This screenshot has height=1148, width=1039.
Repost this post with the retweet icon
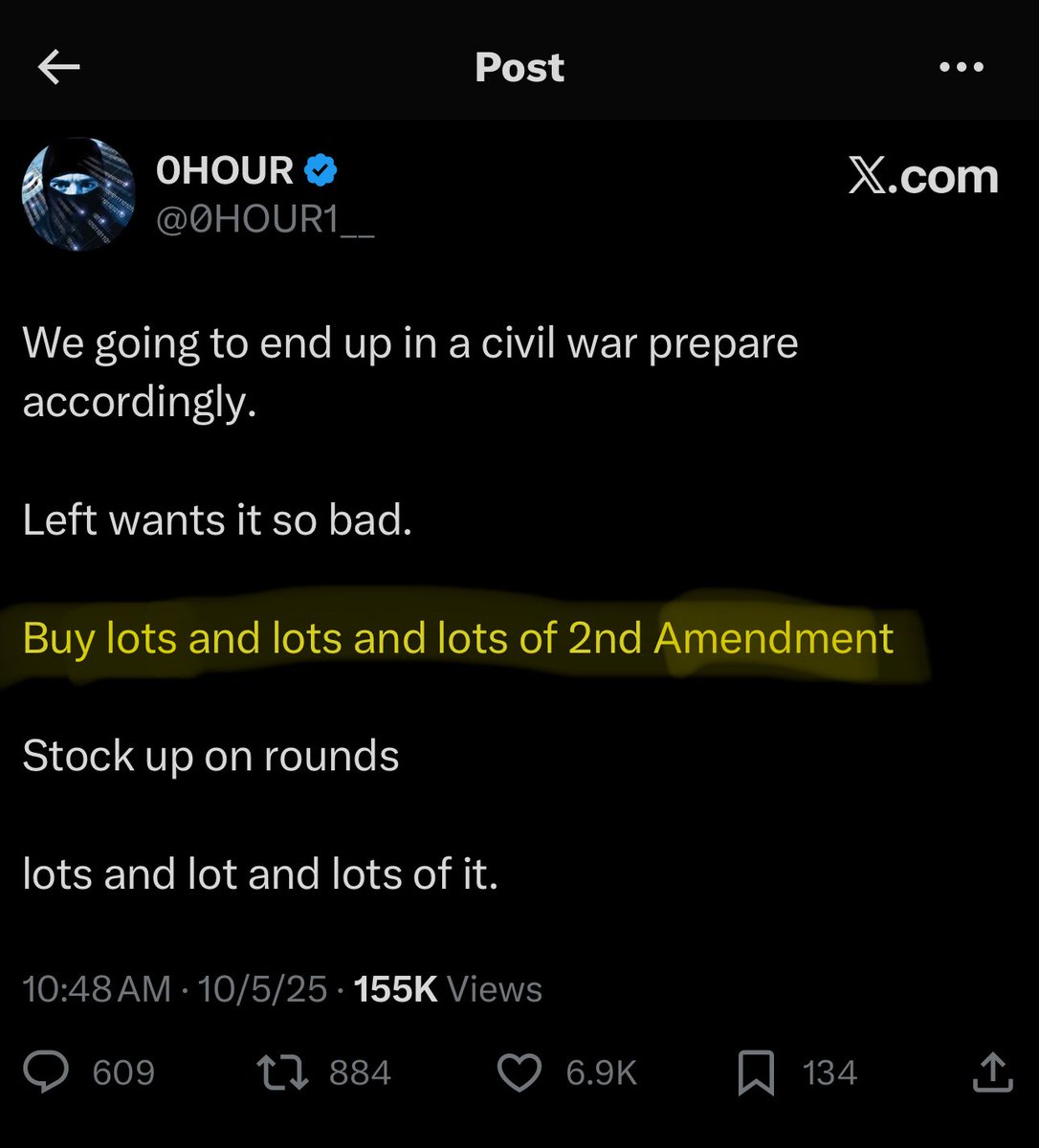tap(282, 1072)
